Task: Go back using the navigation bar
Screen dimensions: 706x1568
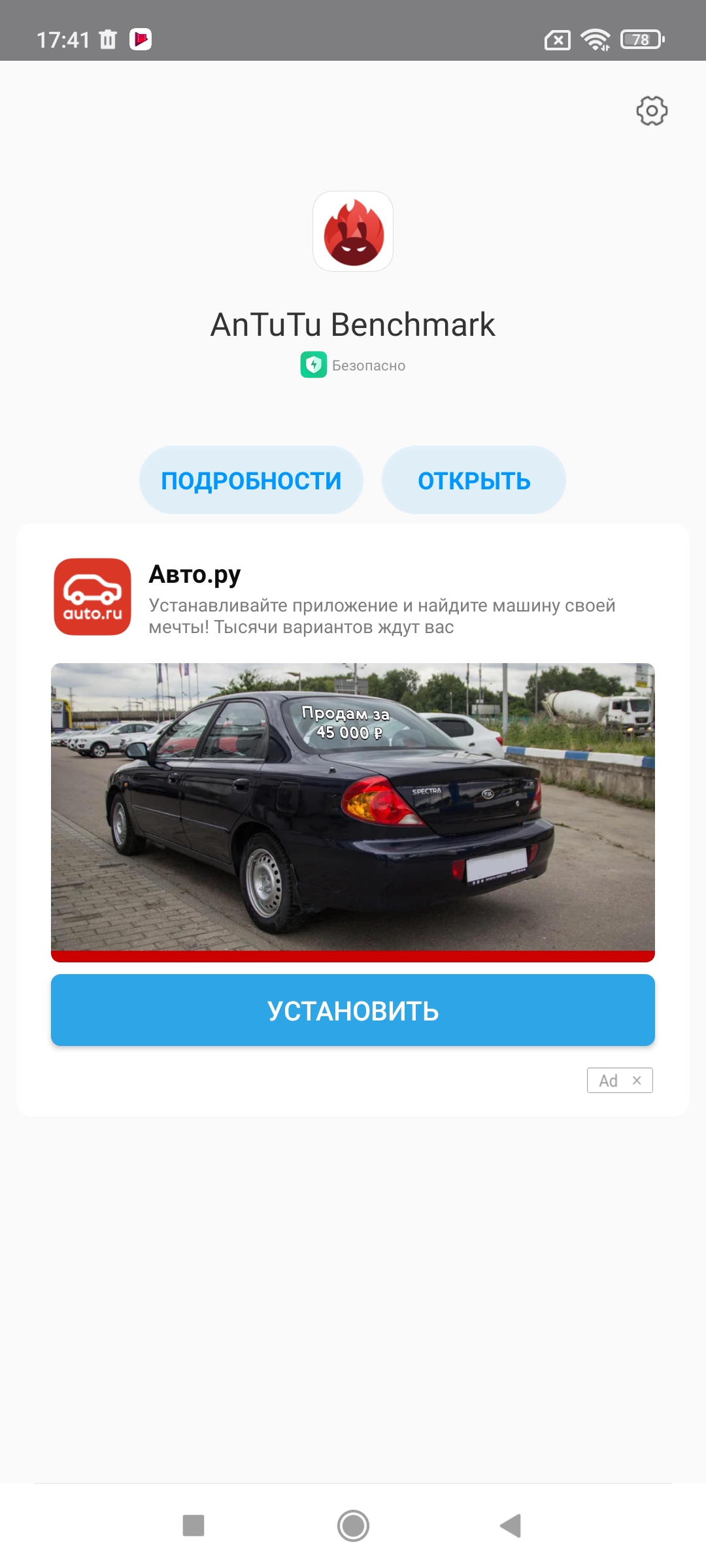Action: tap(511, 1526)
